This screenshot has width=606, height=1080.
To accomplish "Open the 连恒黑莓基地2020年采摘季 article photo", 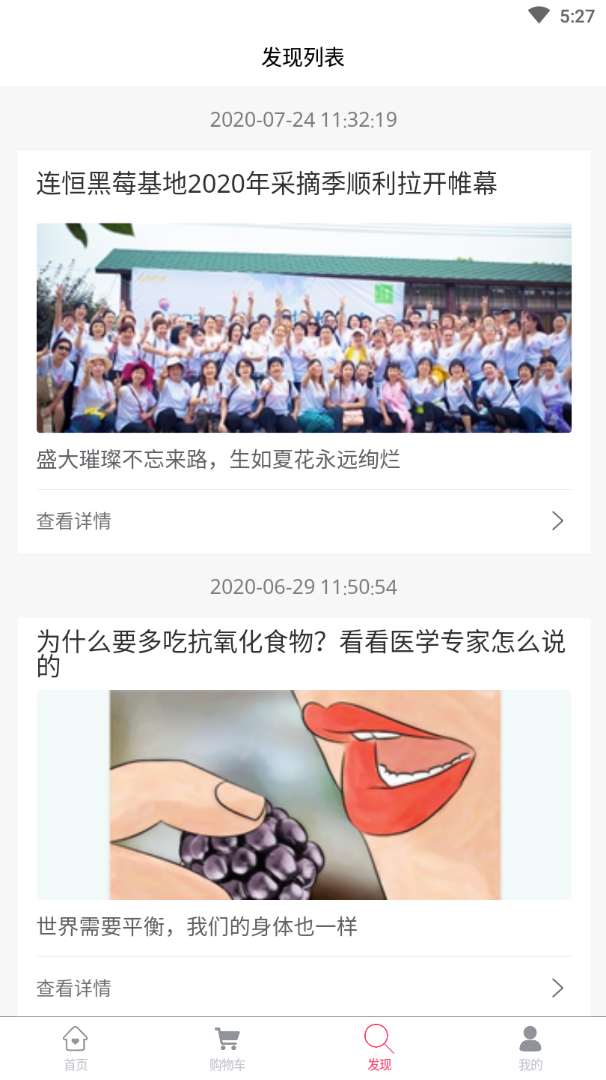I will [x=304, y=328].
